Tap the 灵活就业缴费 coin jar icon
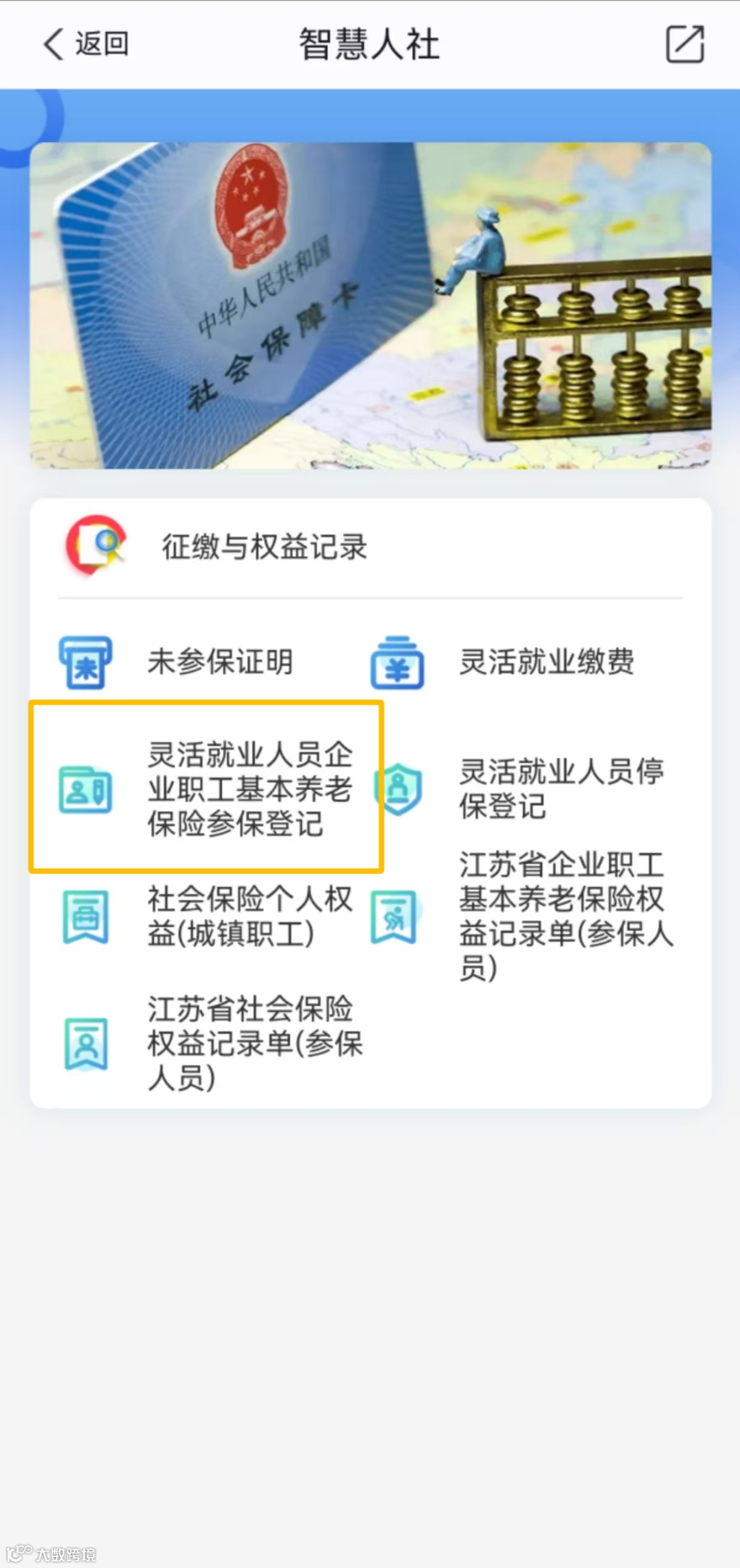Image resolution: width=740 pixels, height=1568 pixels. click(x=397, y=663)
